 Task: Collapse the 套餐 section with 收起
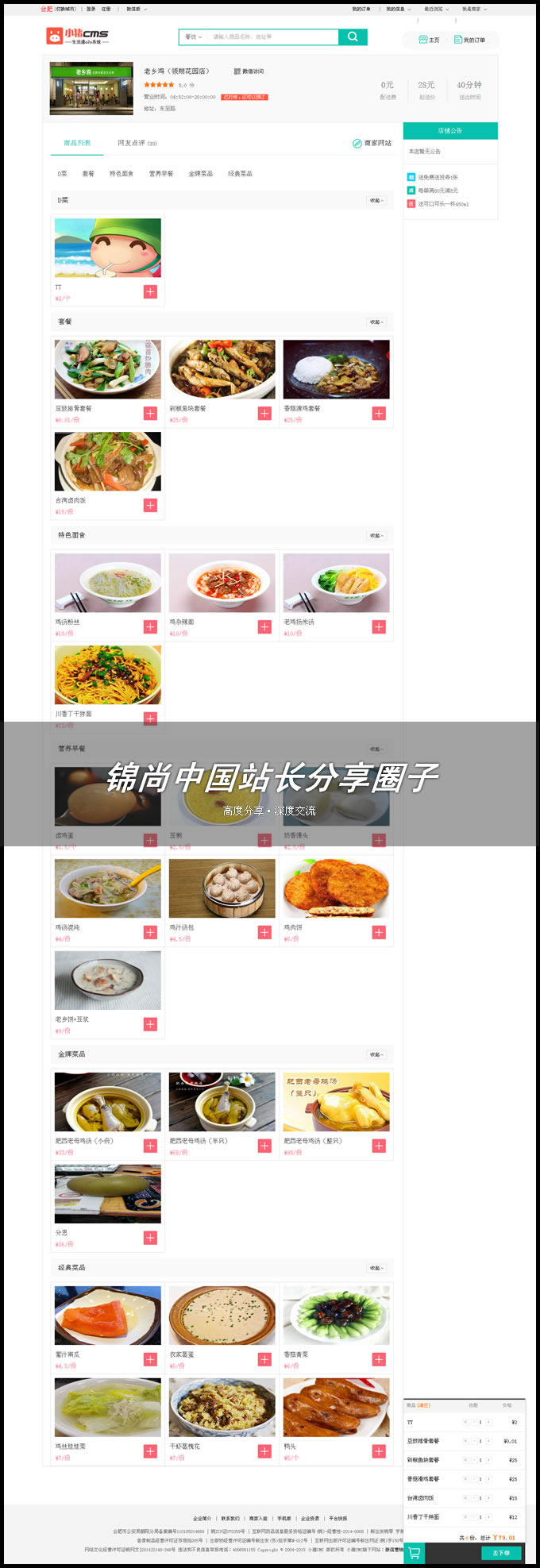376,322
